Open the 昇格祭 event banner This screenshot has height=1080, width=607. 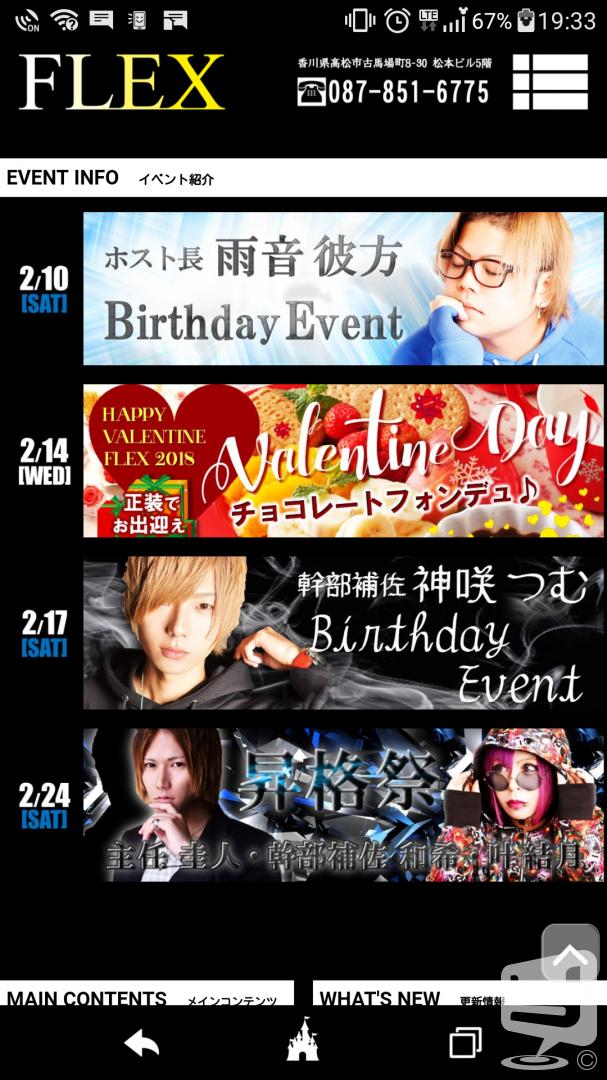[x=343, y=804]
